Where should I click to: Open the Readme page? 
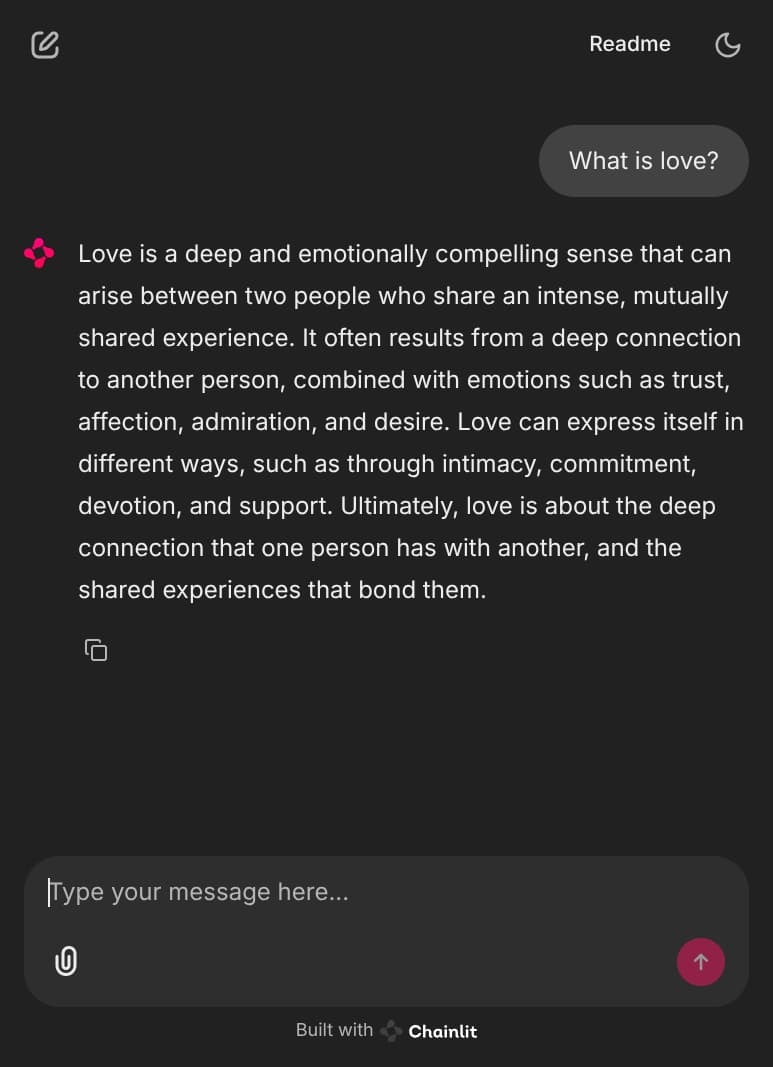(629, 44)
